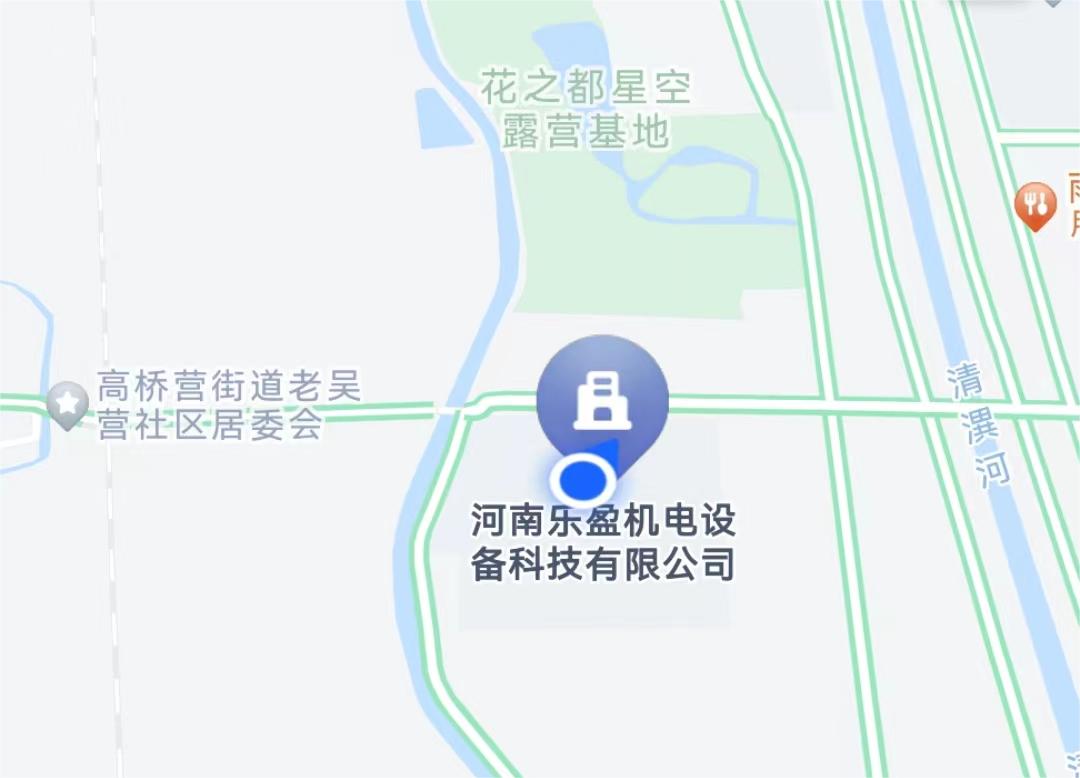Open the 高桥营街道老吴营社区居委会 star marker
1080x778 pixels.
click(67, 403)
